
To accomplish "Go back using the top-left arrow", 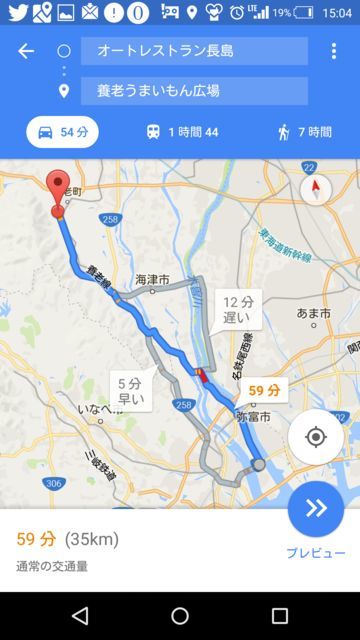I will [x=26, y=51].
